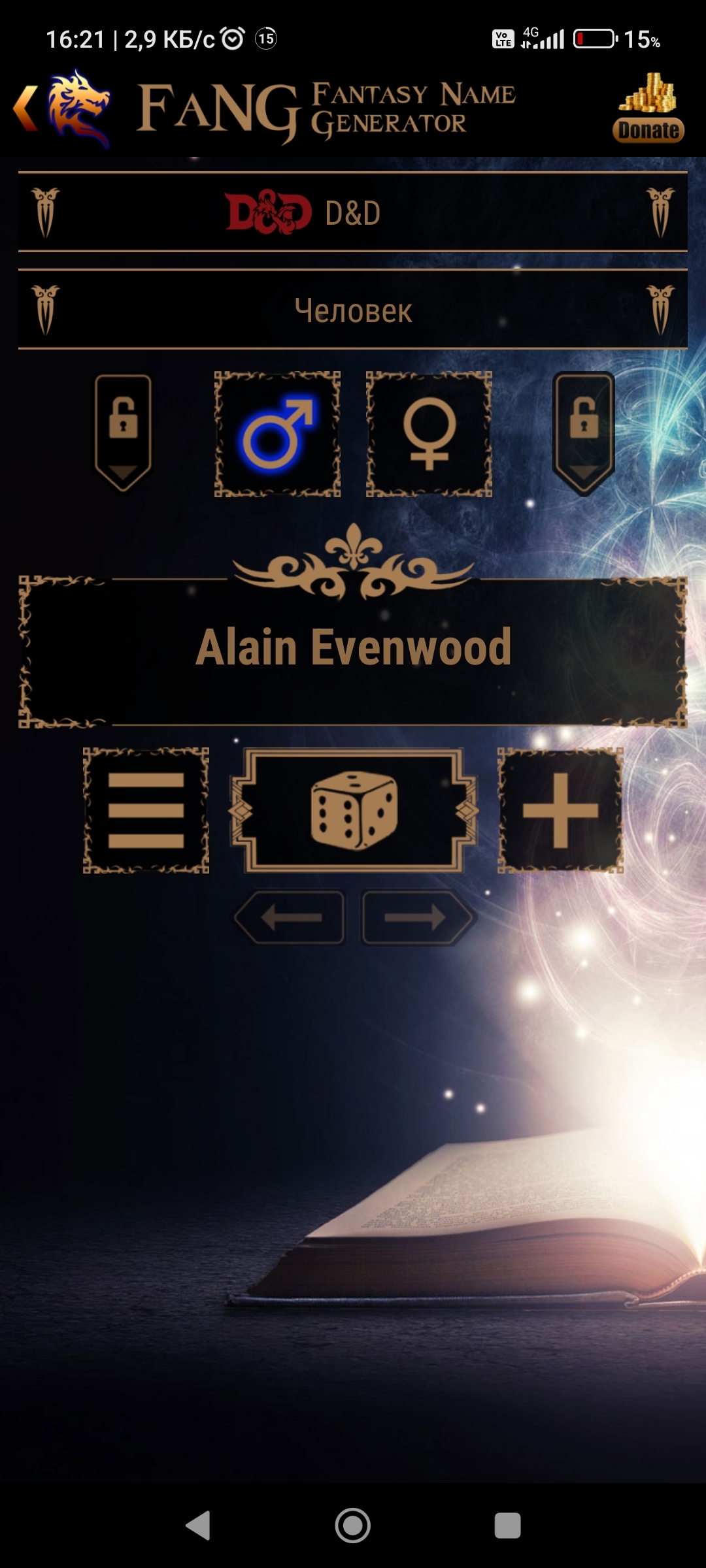Open the saved names list menu

pos(146,810)
